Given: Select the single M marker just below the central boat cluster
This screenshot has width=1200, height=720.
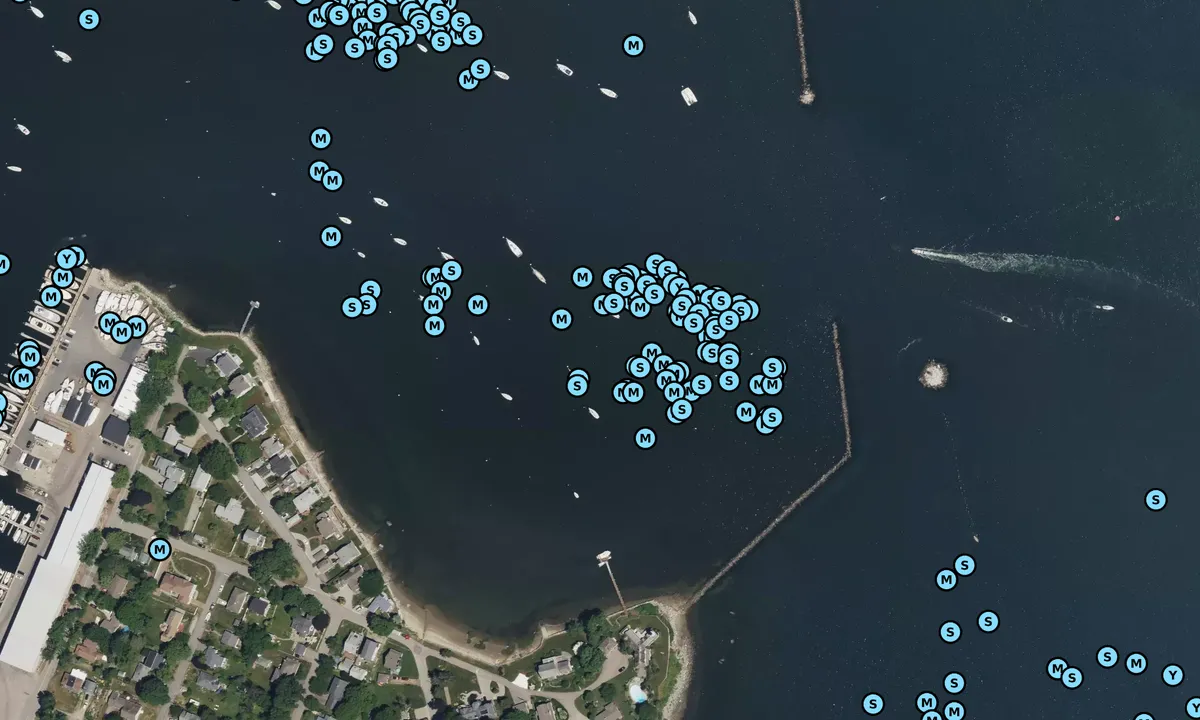Looking at the screenshot, I should [x=645, y=438].
